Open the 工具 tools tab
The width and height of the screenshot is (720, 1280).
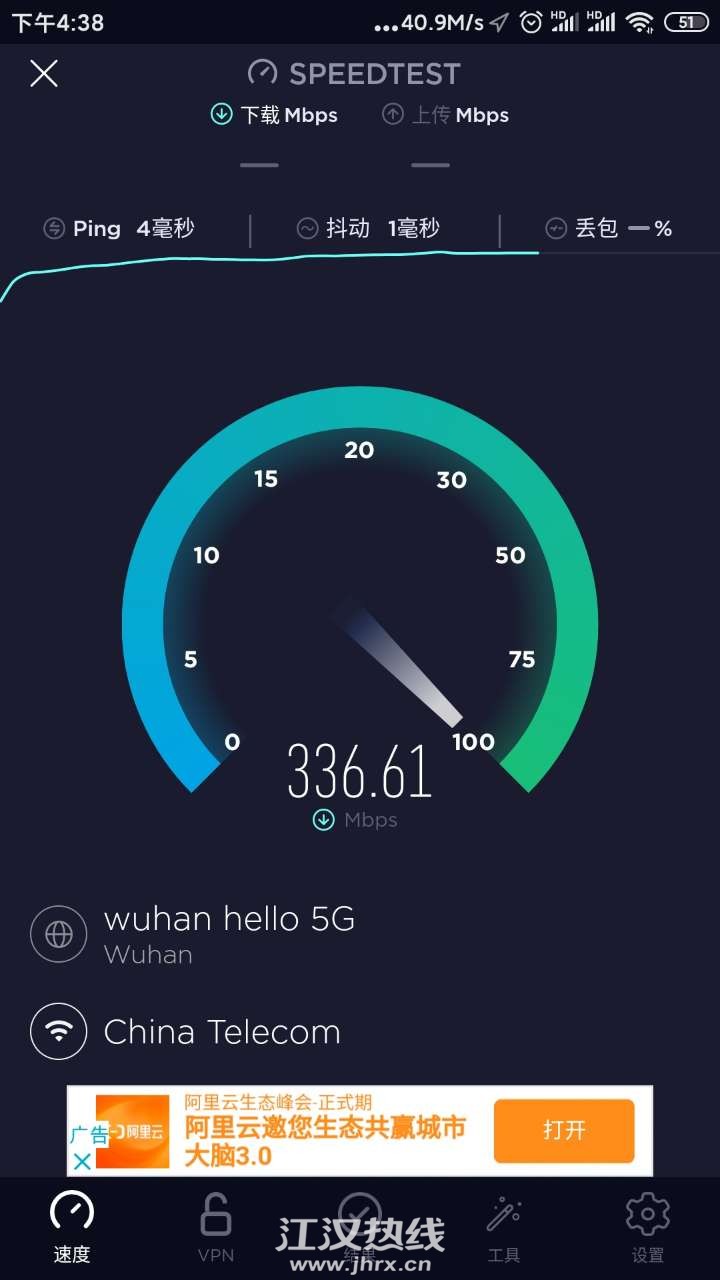pyautogui.click(x=503, y=1227)
